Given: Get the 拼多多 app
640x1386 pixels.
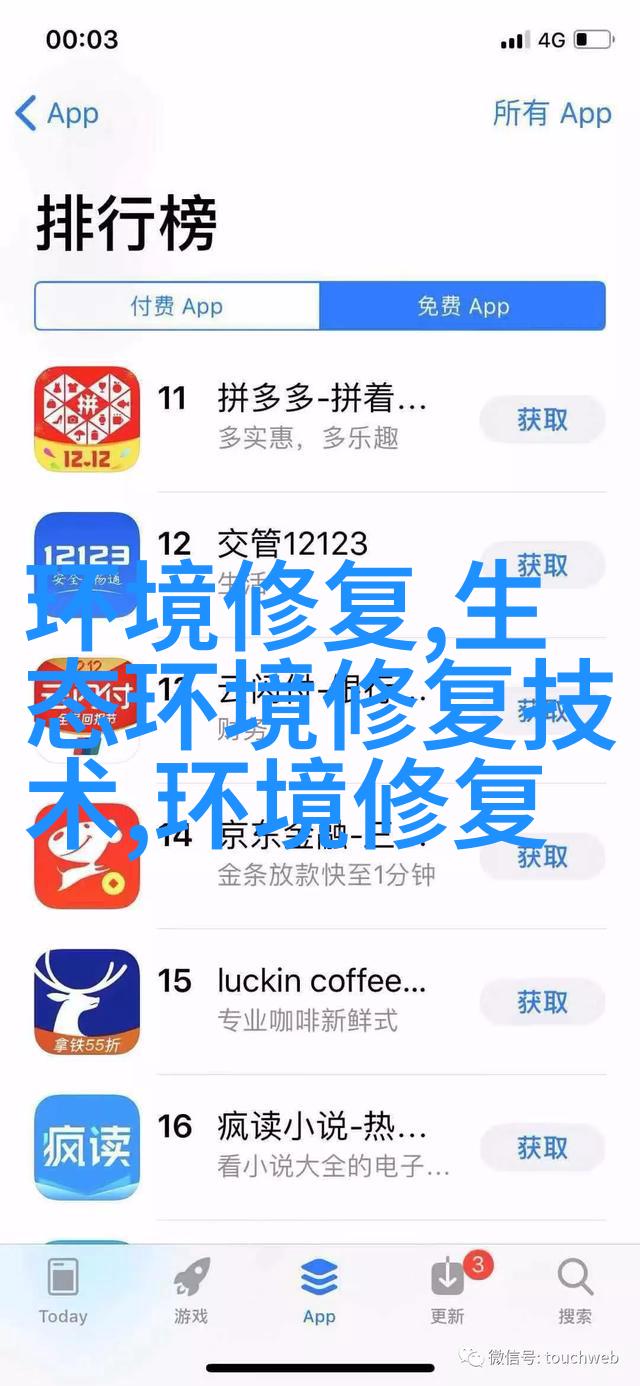Looking at the screenshot, I should [542, 419].
